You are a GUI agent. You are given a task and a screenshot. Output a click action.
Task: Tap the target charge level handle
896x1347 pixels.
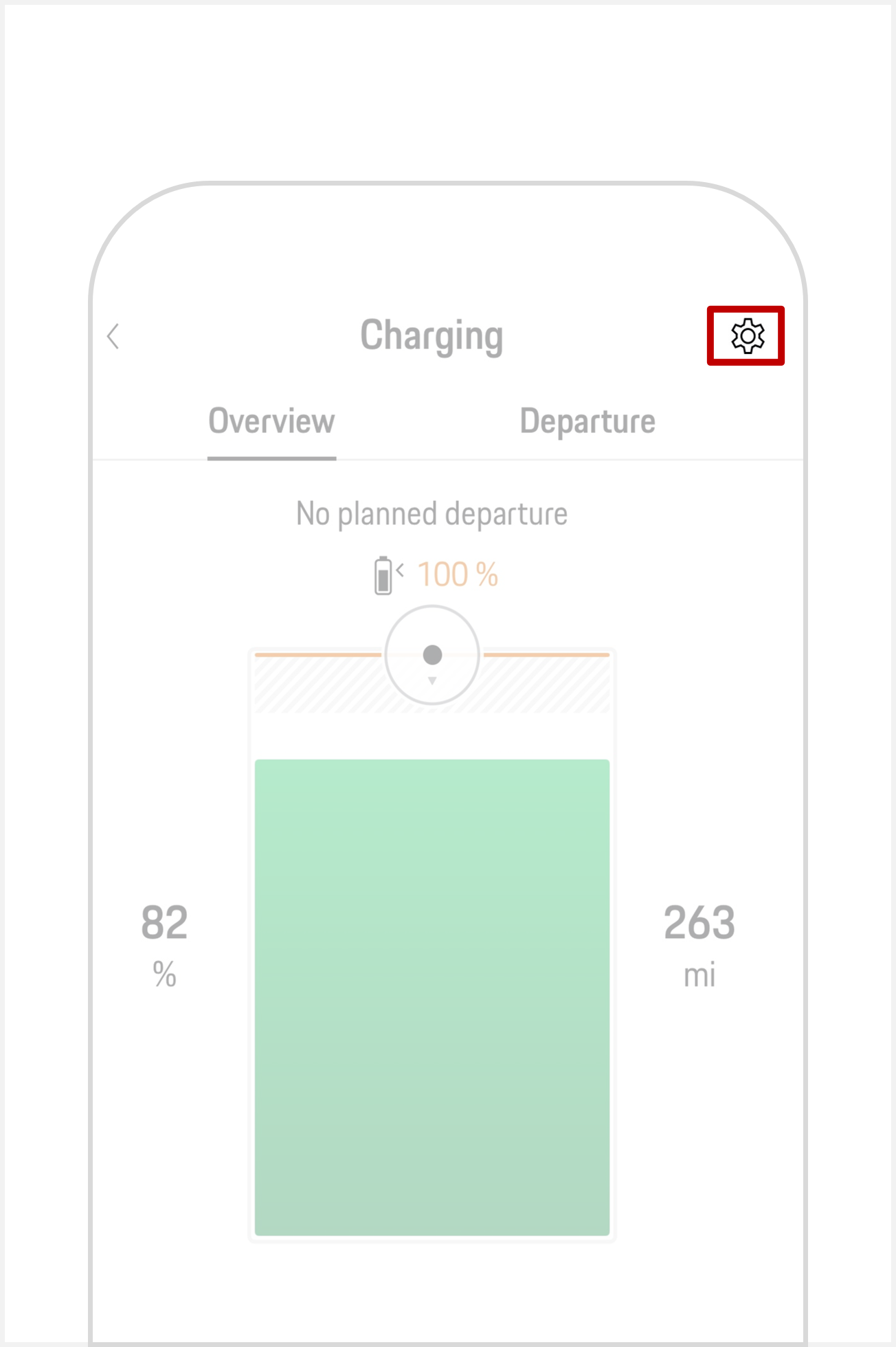point(432,655)
